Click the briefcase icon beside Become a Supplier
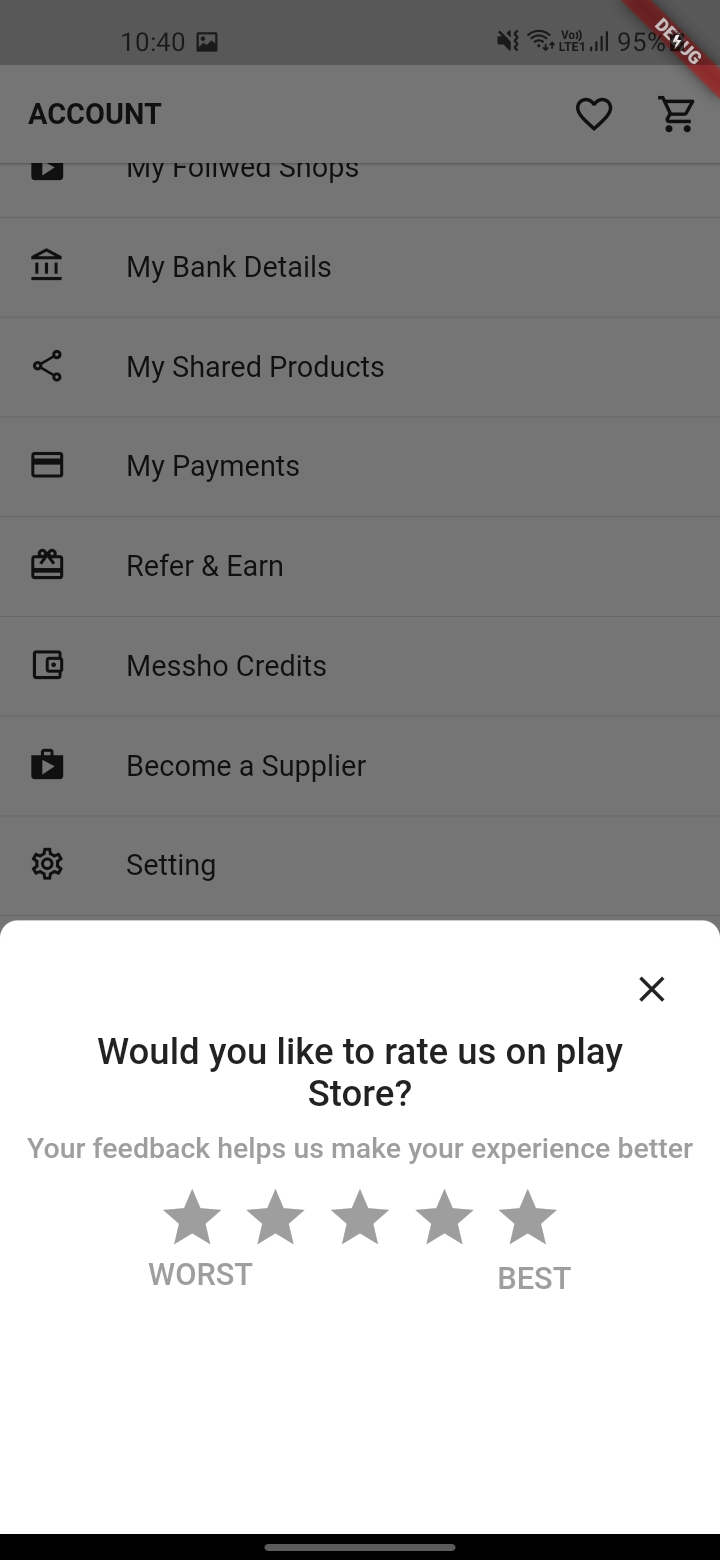This screenshot has width=720, height=1560. (47, 765)
